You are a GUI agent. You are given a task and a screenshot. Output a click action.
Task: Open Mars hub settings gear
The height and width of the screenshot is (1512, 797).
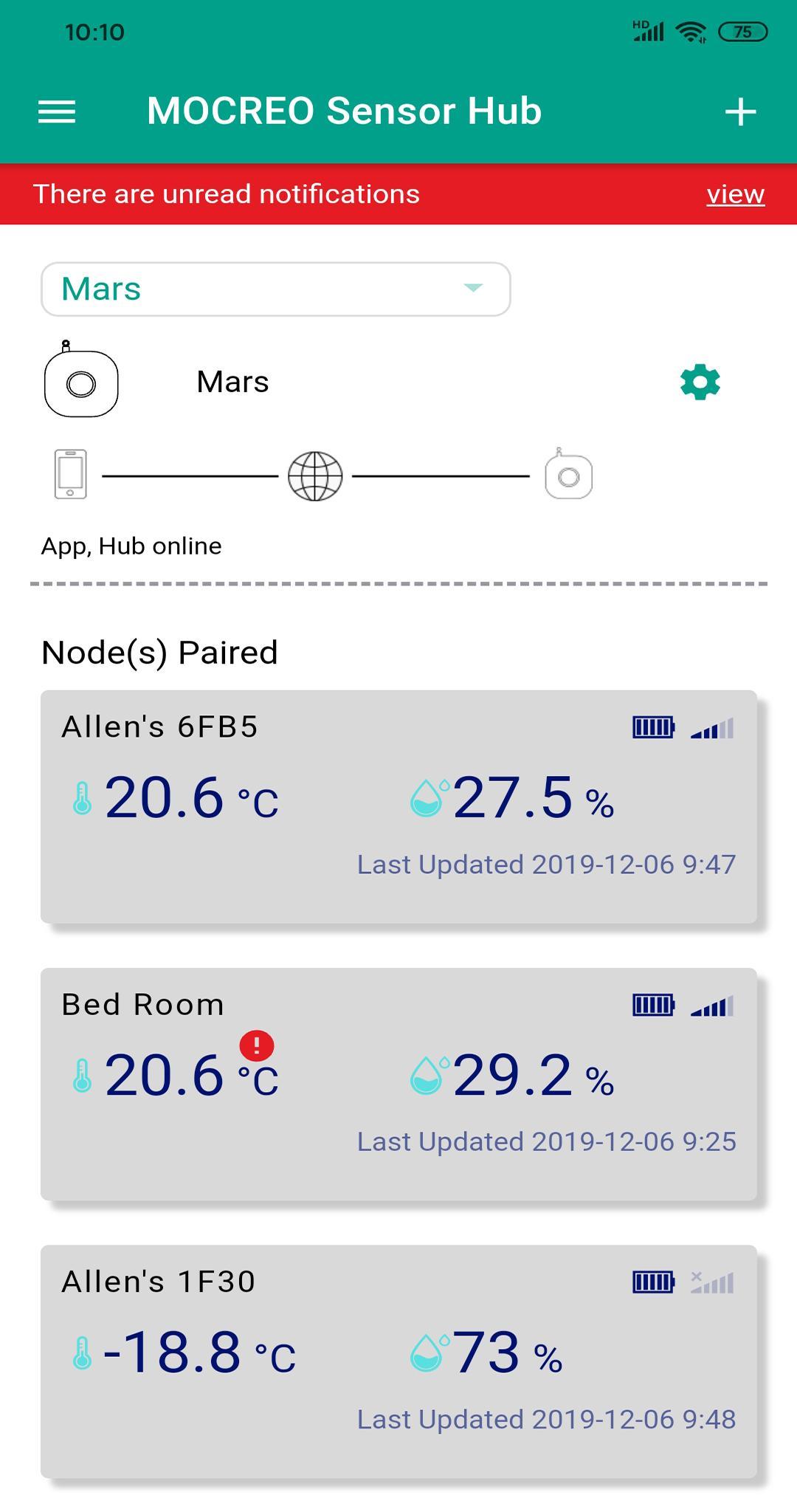coord(700,382)
